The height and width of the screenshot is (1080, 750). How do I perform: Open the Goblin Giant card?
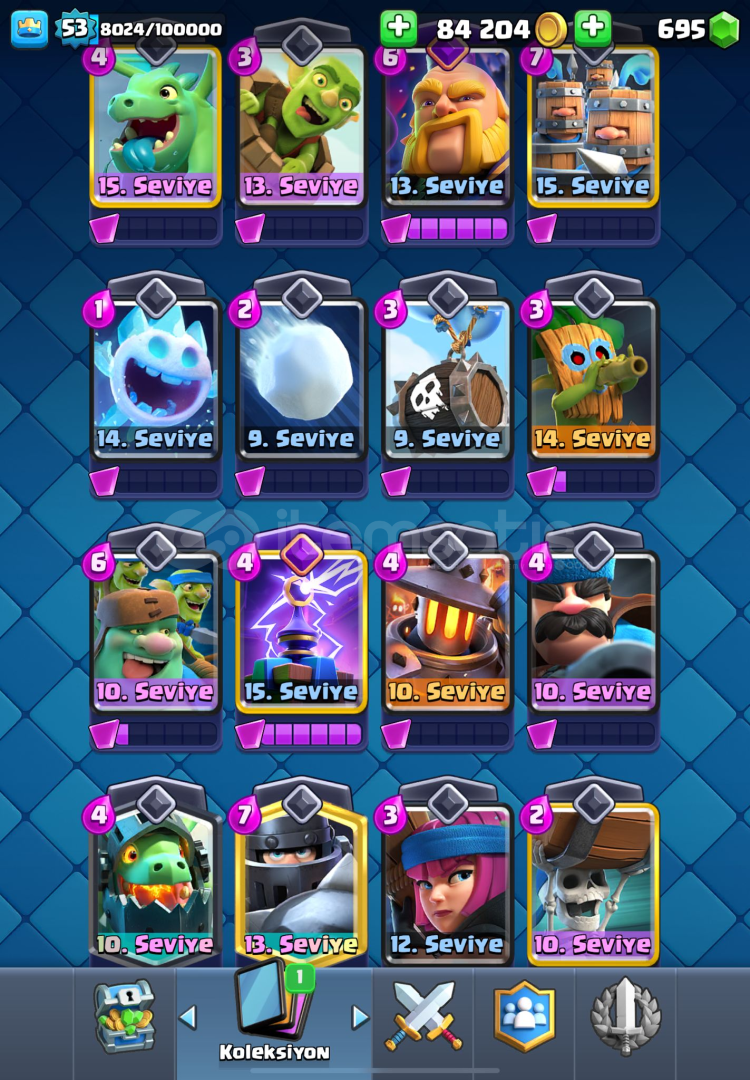tap(155, 632)
